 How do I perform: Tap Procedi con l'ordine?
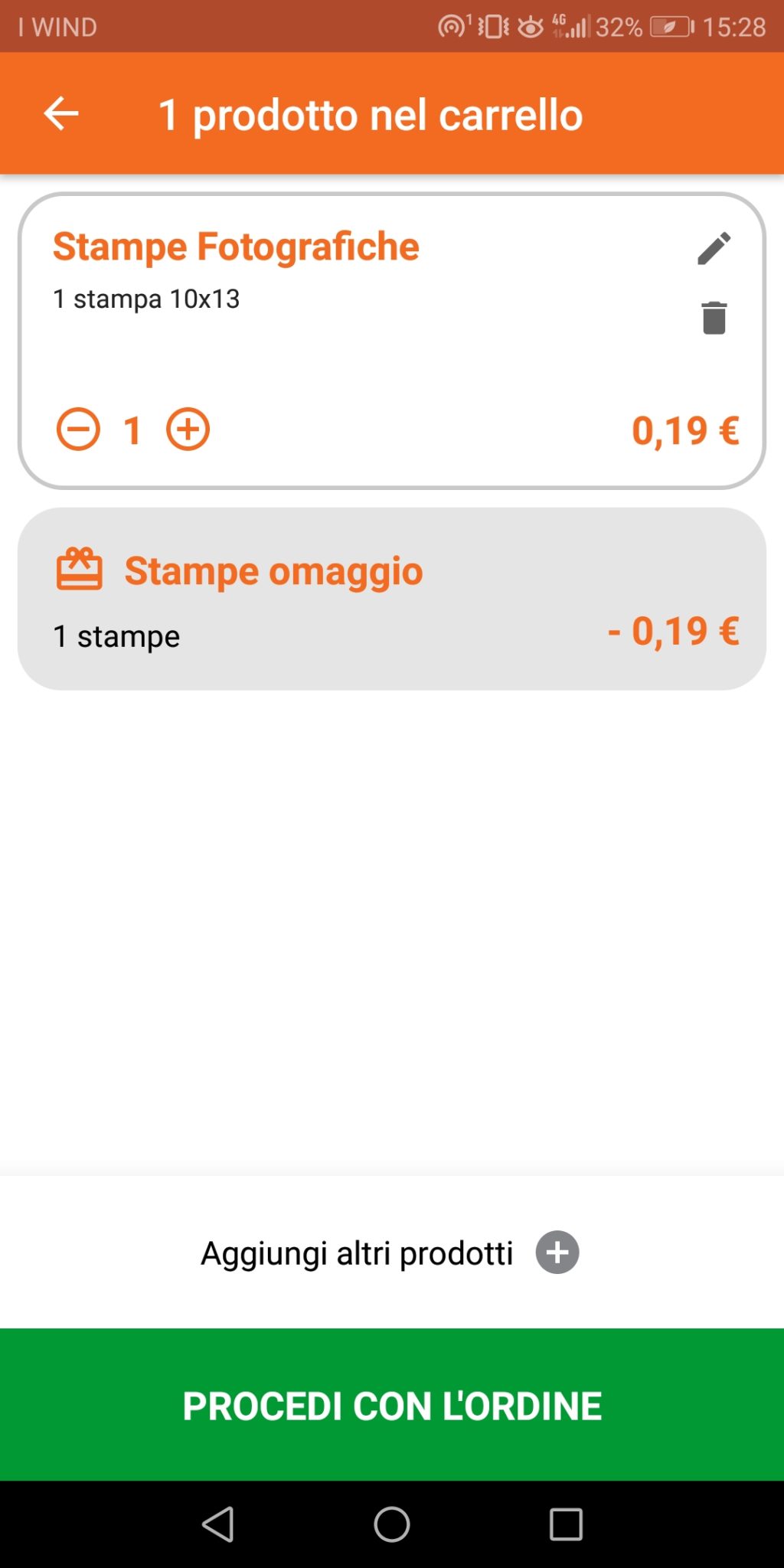[x=392, y=1405]
